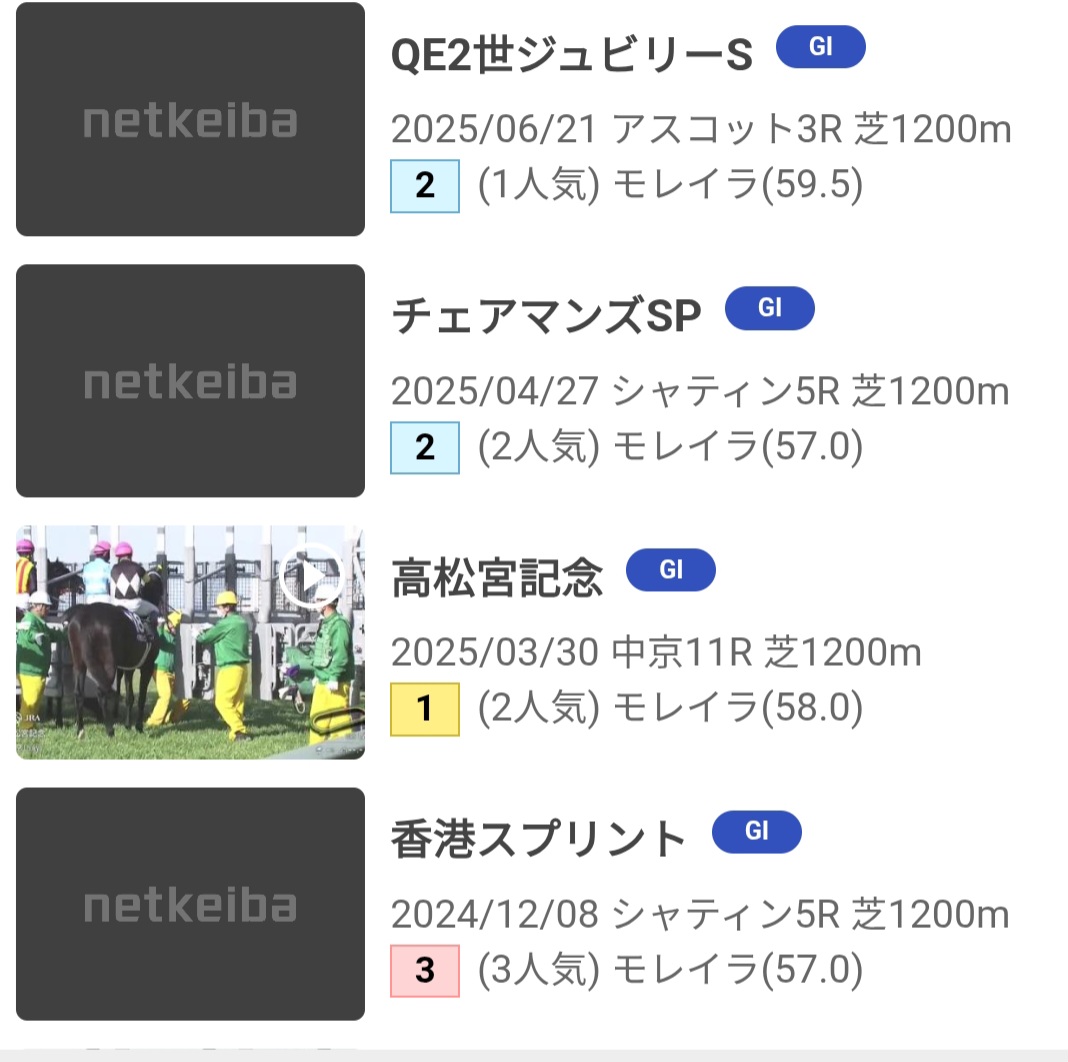
Task: Open the QE2世ジュビリーS race entry
Action: [x=571, y=56]
